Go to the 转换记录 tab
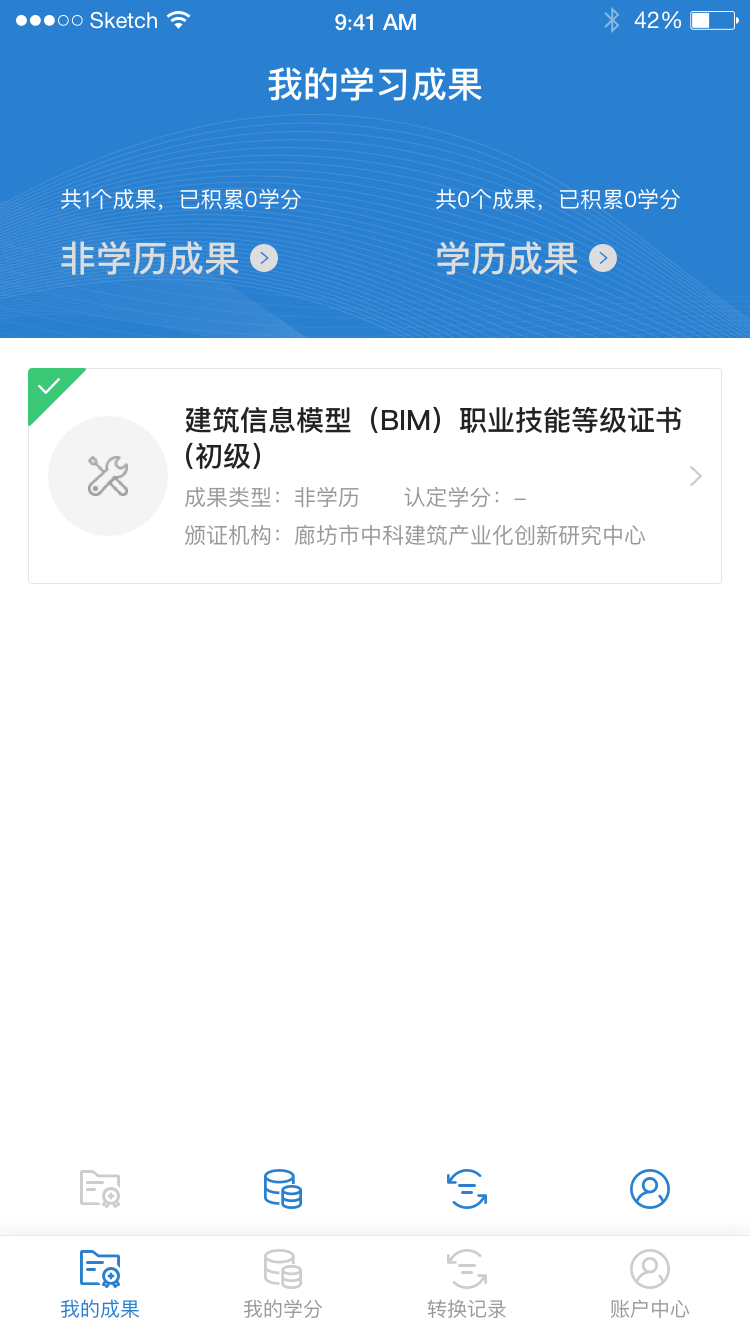The height and width of the screenshot is (1334, 750). tap(467, 1285)
